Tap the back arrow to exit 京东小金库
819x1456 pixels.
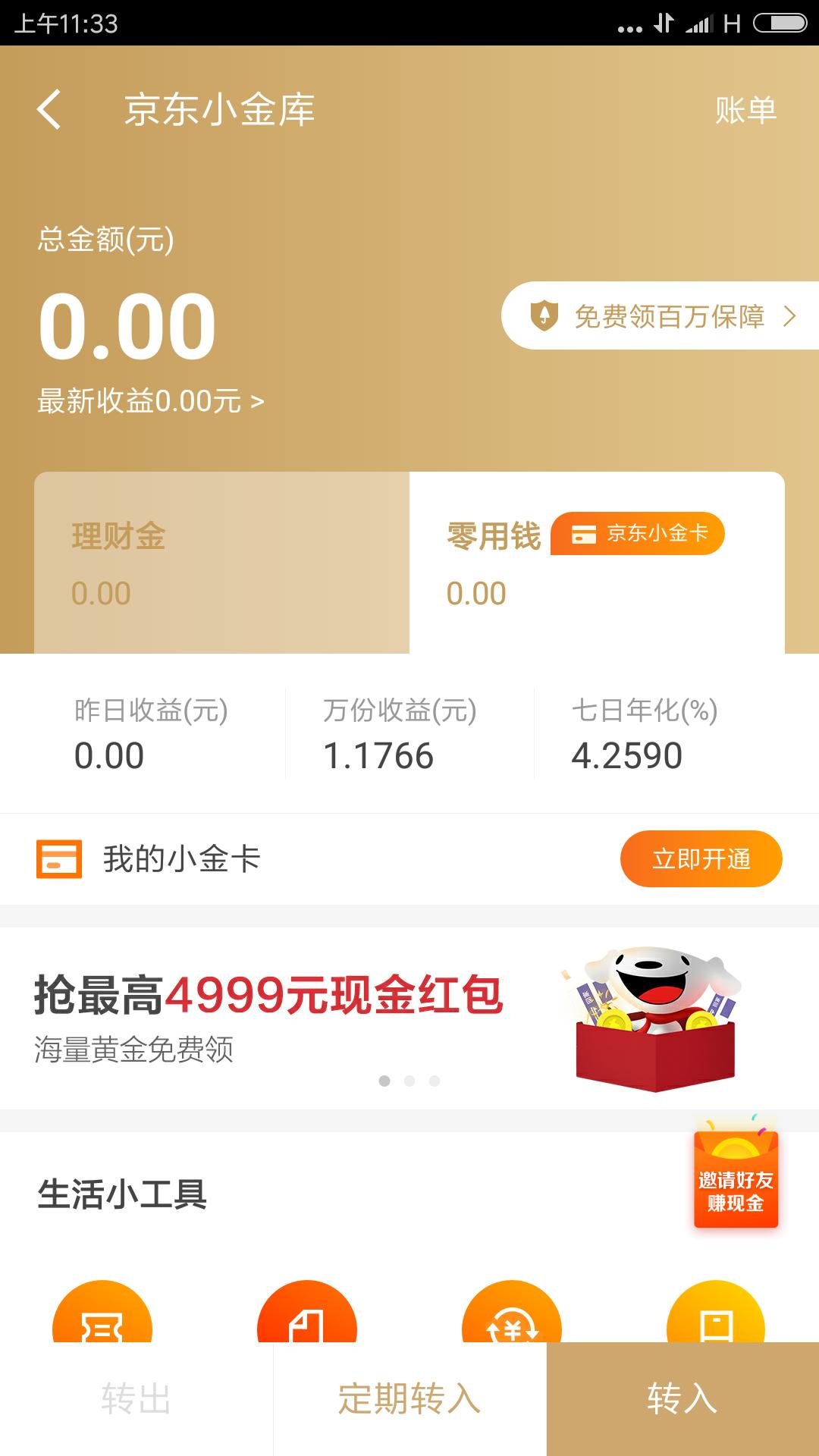(50, 110)
